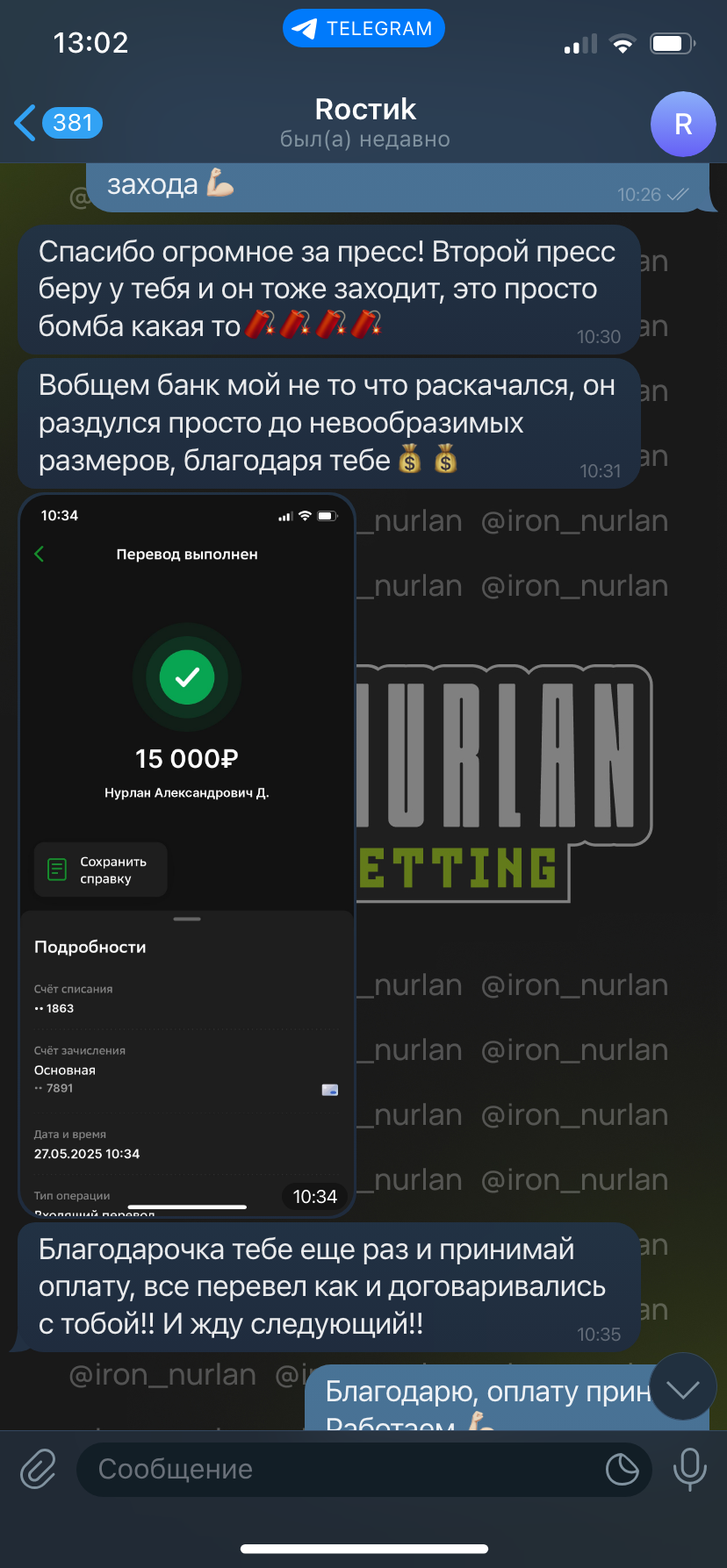
Task: Open the sticker panel icon
Action: point(623,1469)
